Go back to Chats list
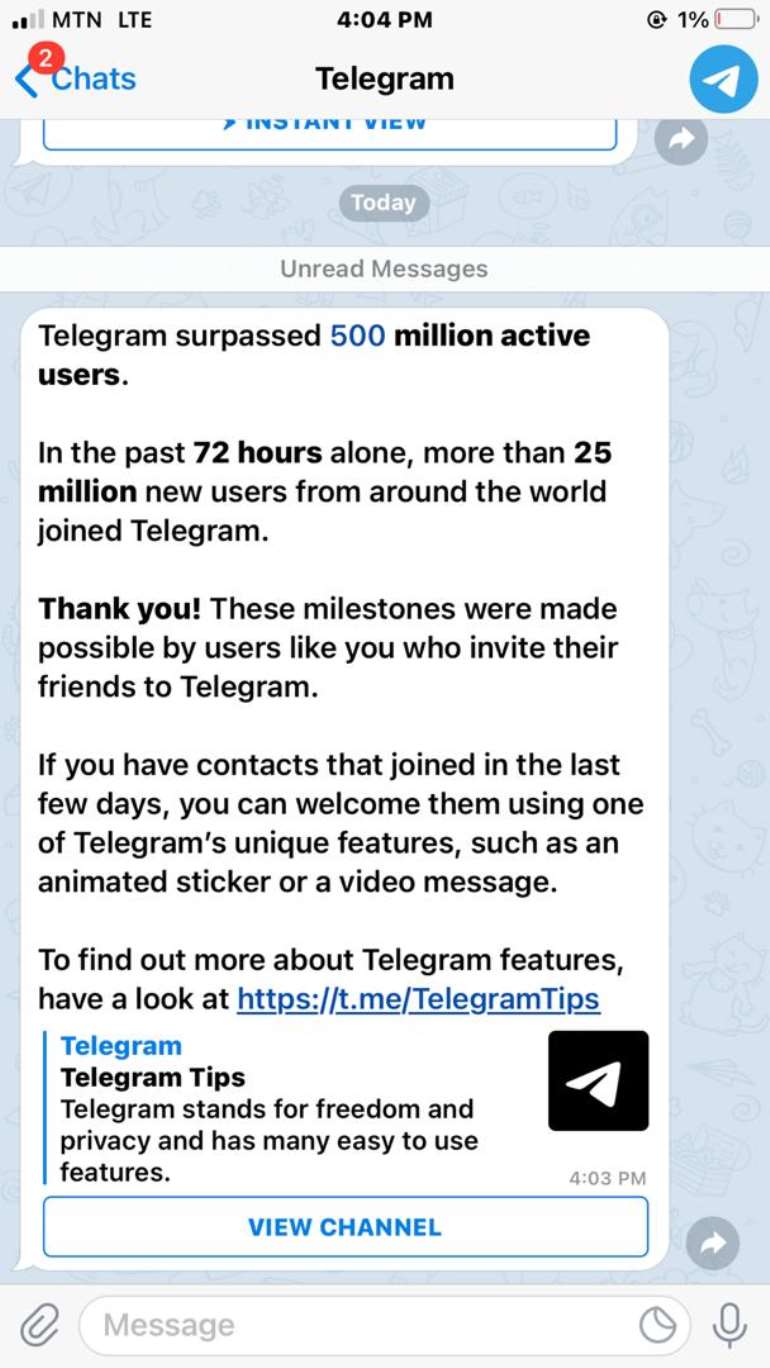The image size is (770, 1368). (x=75, y=78)
